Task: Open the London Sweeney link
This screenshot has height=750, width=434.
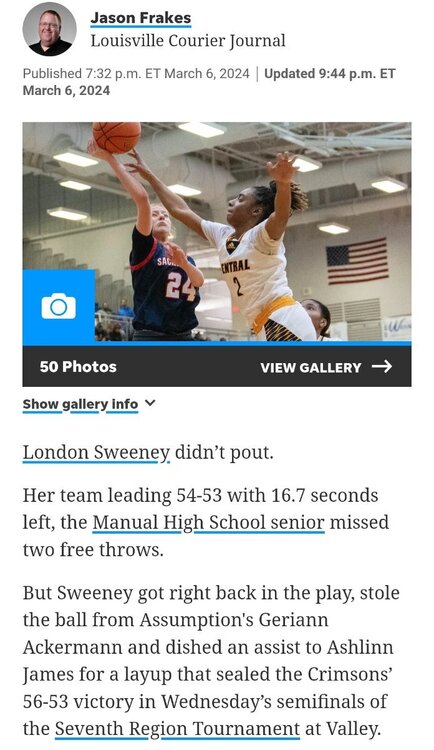Action: click(x=96, y=452)
